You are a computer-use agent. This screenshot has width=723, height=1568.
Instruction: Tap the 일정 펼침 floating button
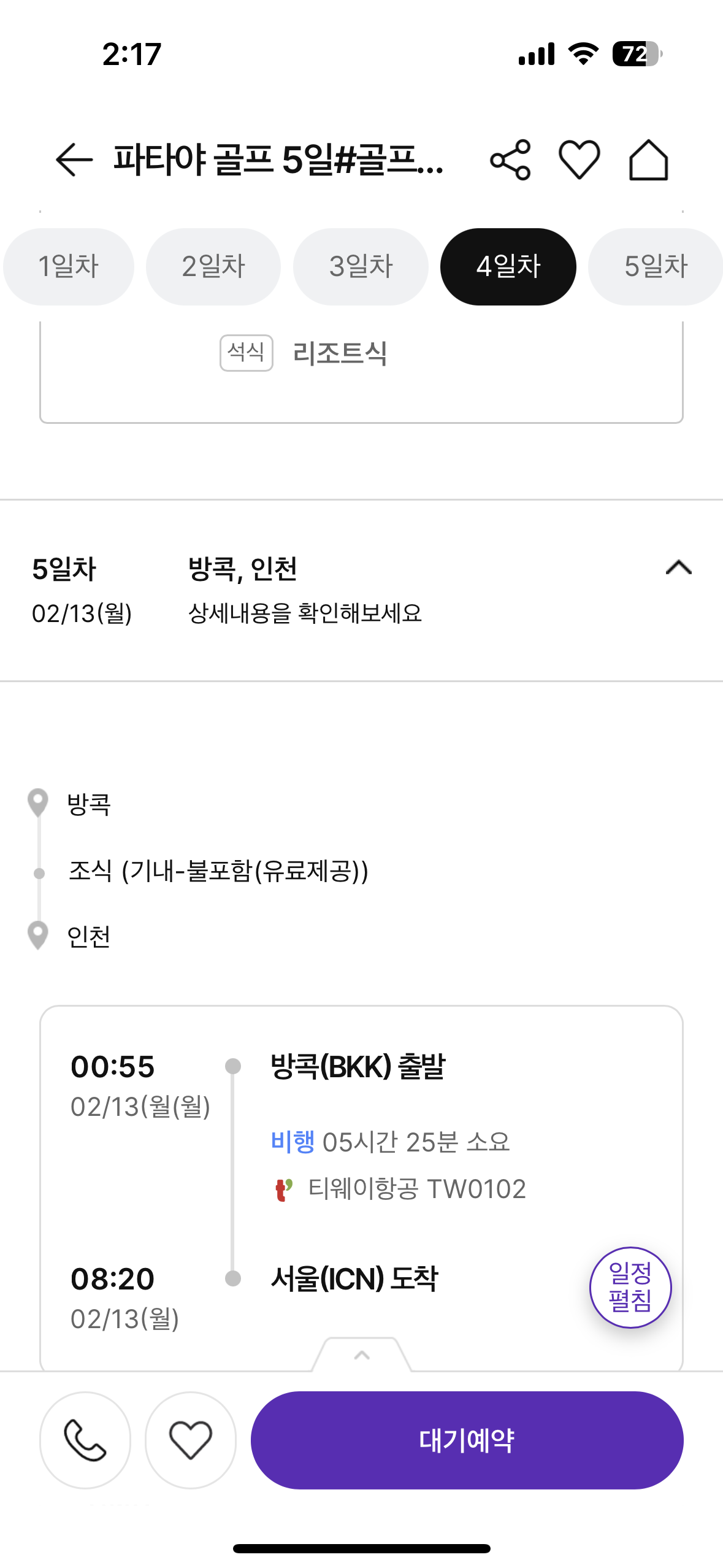(630, 1287)
